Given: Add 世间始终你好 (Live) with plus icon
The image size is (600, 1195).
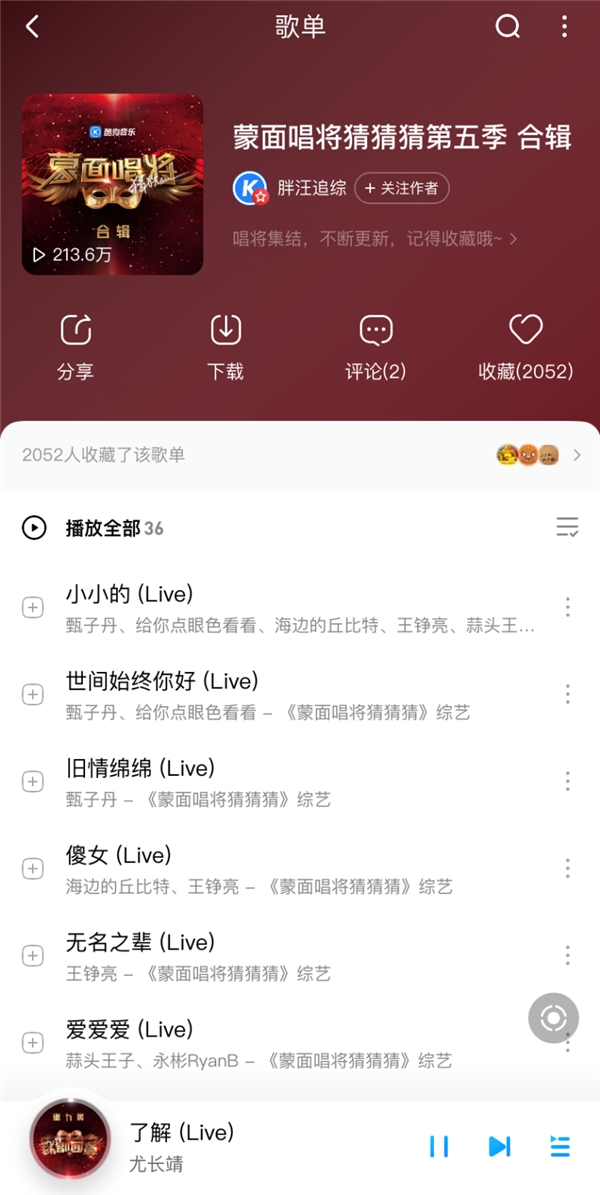Looking at the screenshot, I should pos(33,694).
